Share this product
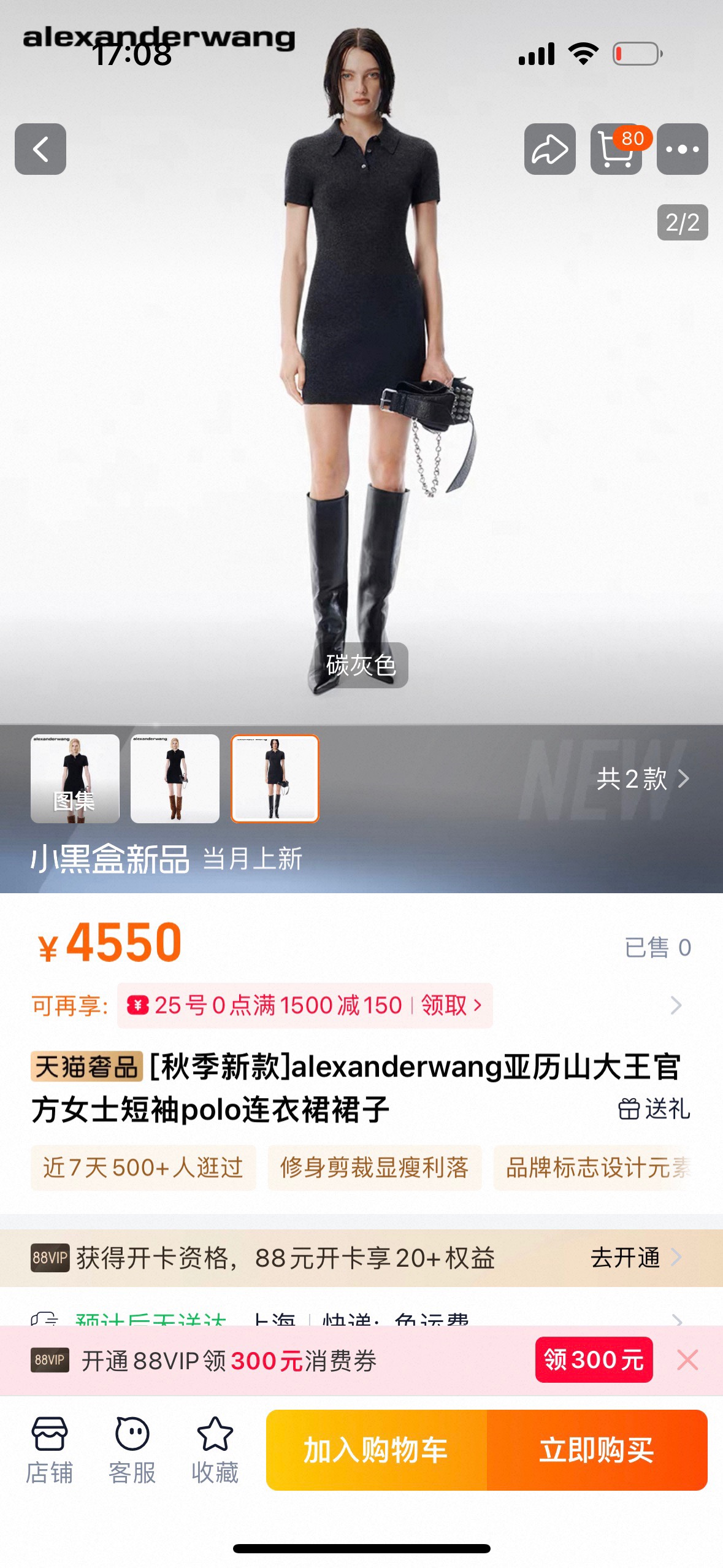This screenshot has width=723, height=1568. click(549, 149)
